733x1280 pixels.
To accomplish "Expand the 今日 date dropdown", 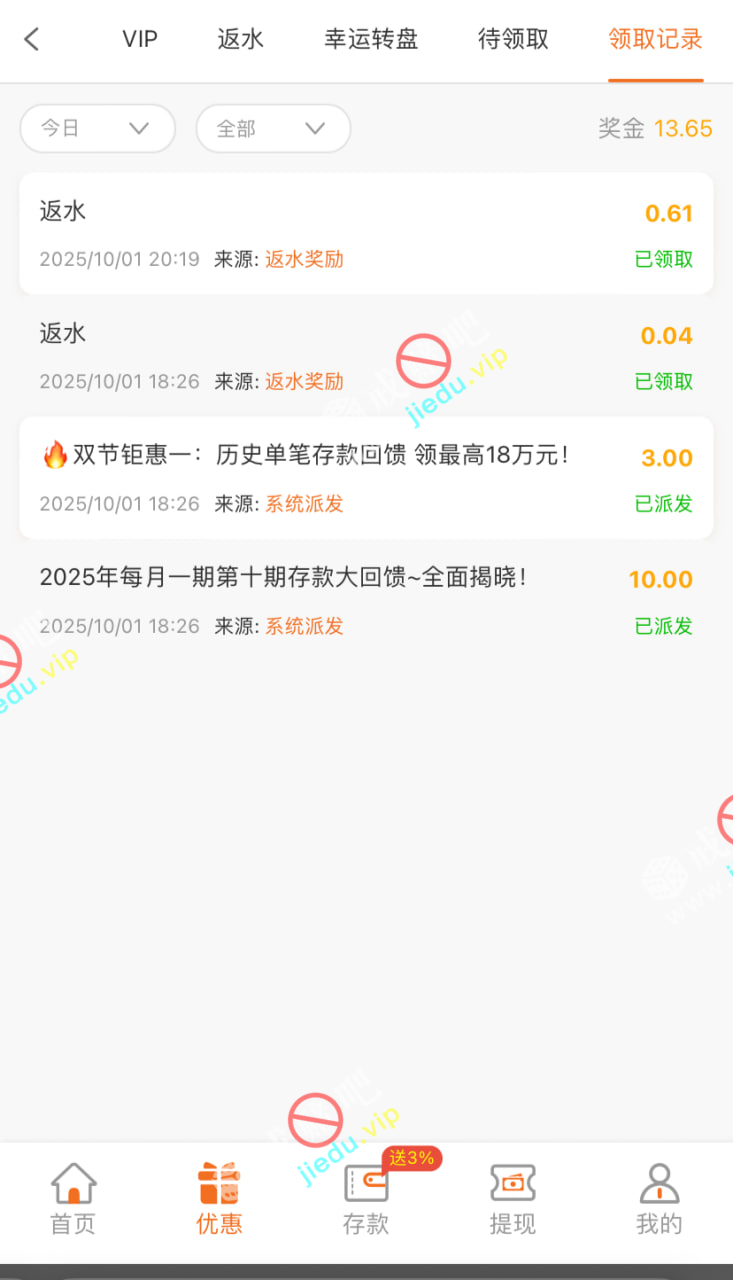I will coord(97,129).
